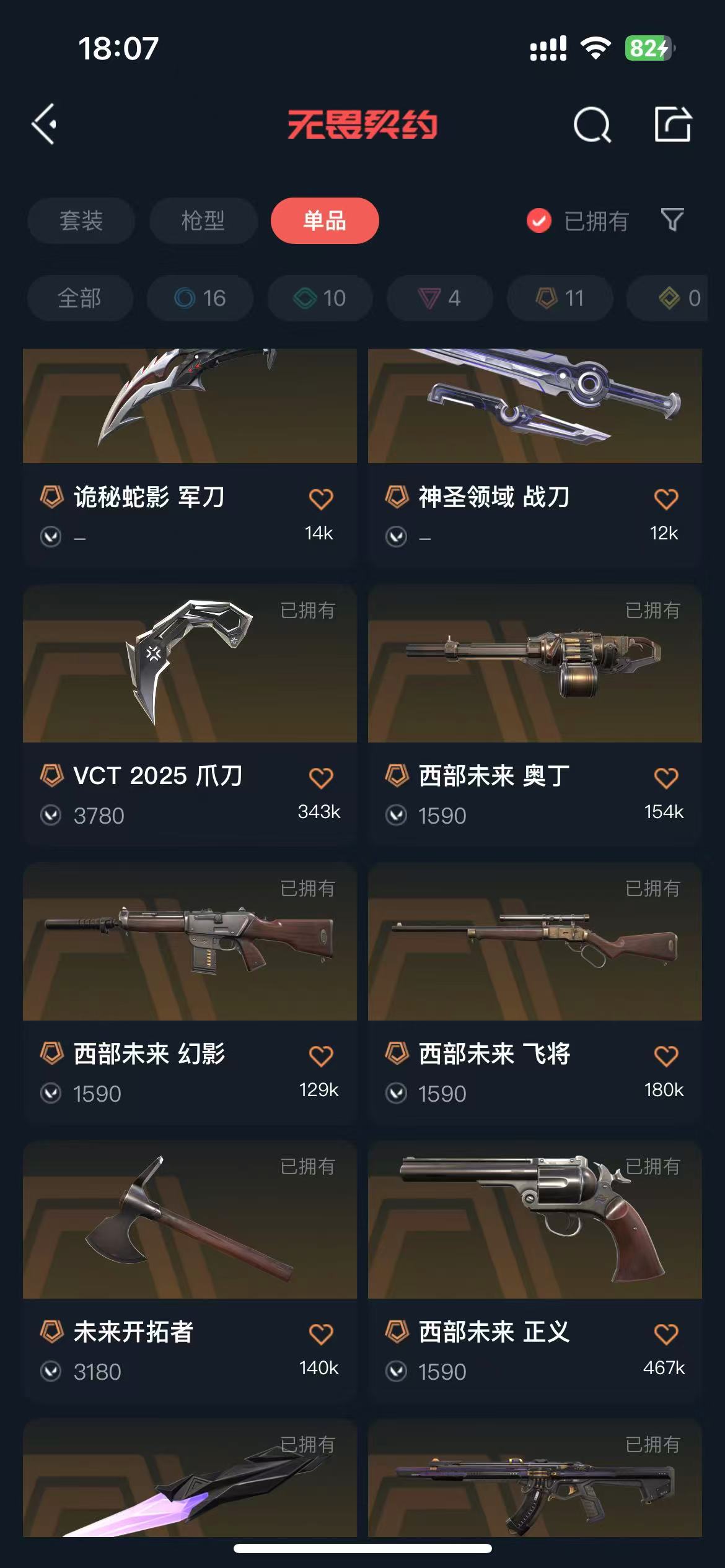Open the search icon

(592, 125)
